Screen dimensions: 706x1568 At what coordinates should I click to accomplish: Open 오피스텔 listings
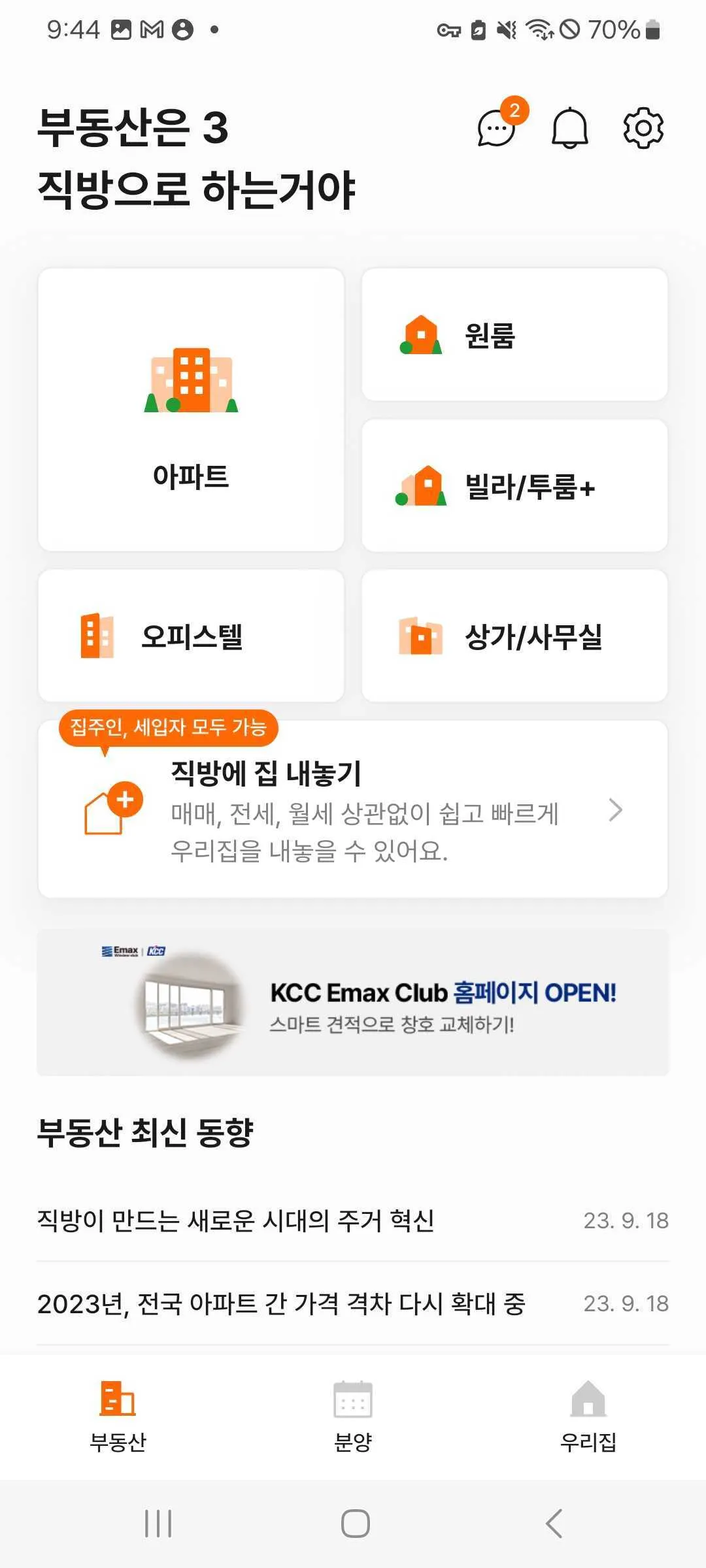click(191, 636)
